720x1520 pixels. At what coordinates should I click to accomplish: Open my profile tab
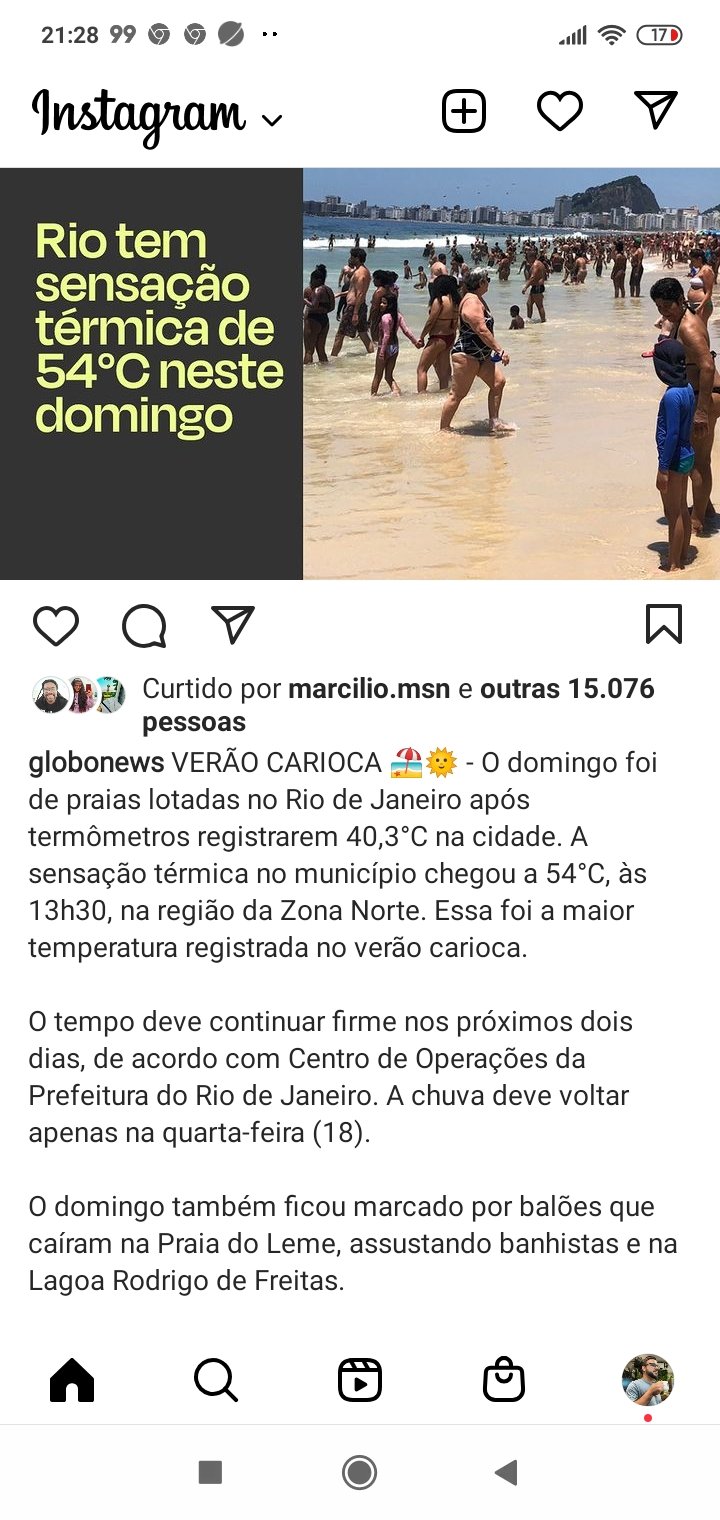(648, 1381)
